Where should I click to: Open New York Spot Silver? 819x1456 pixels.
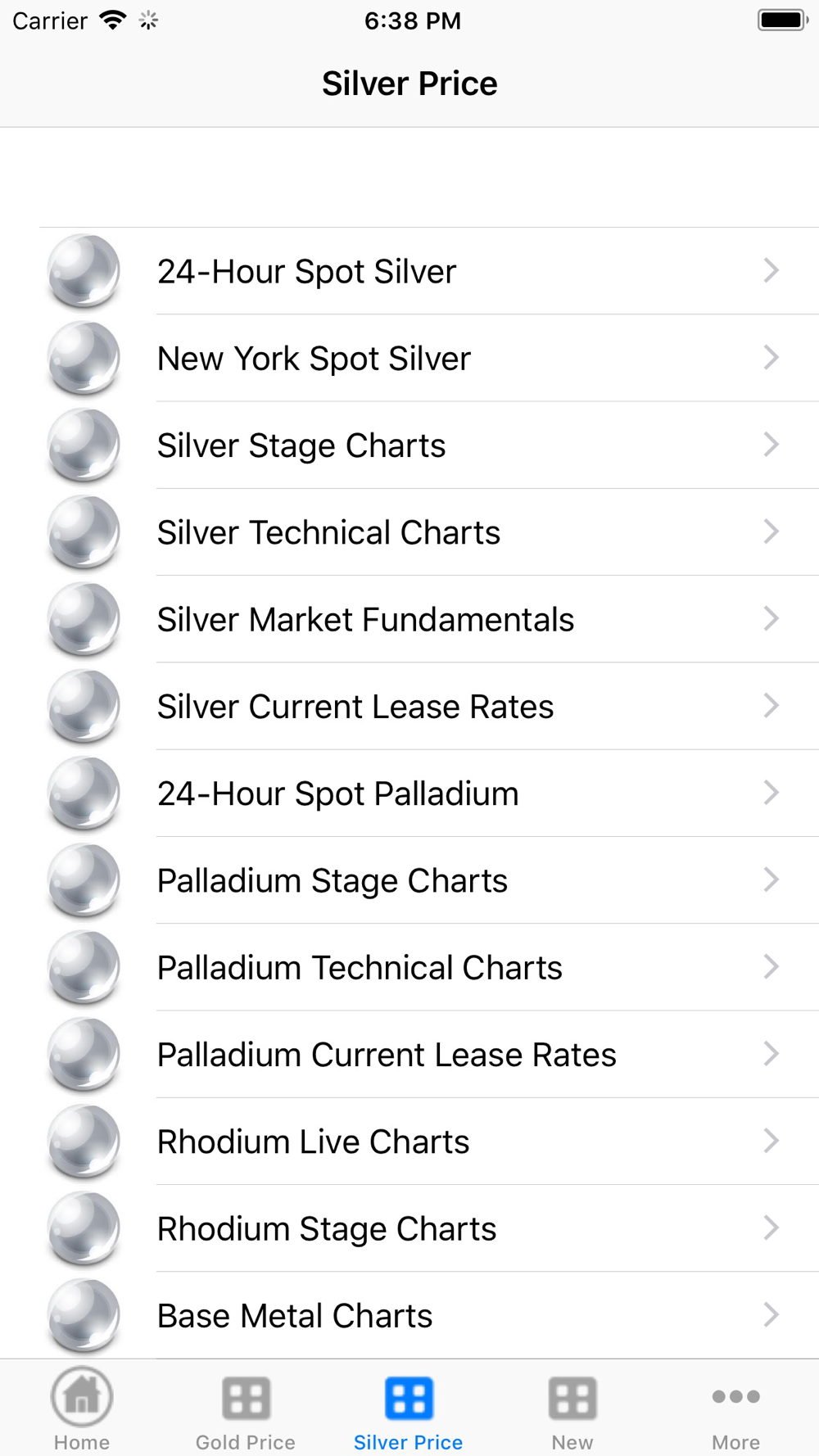point(409,358)
